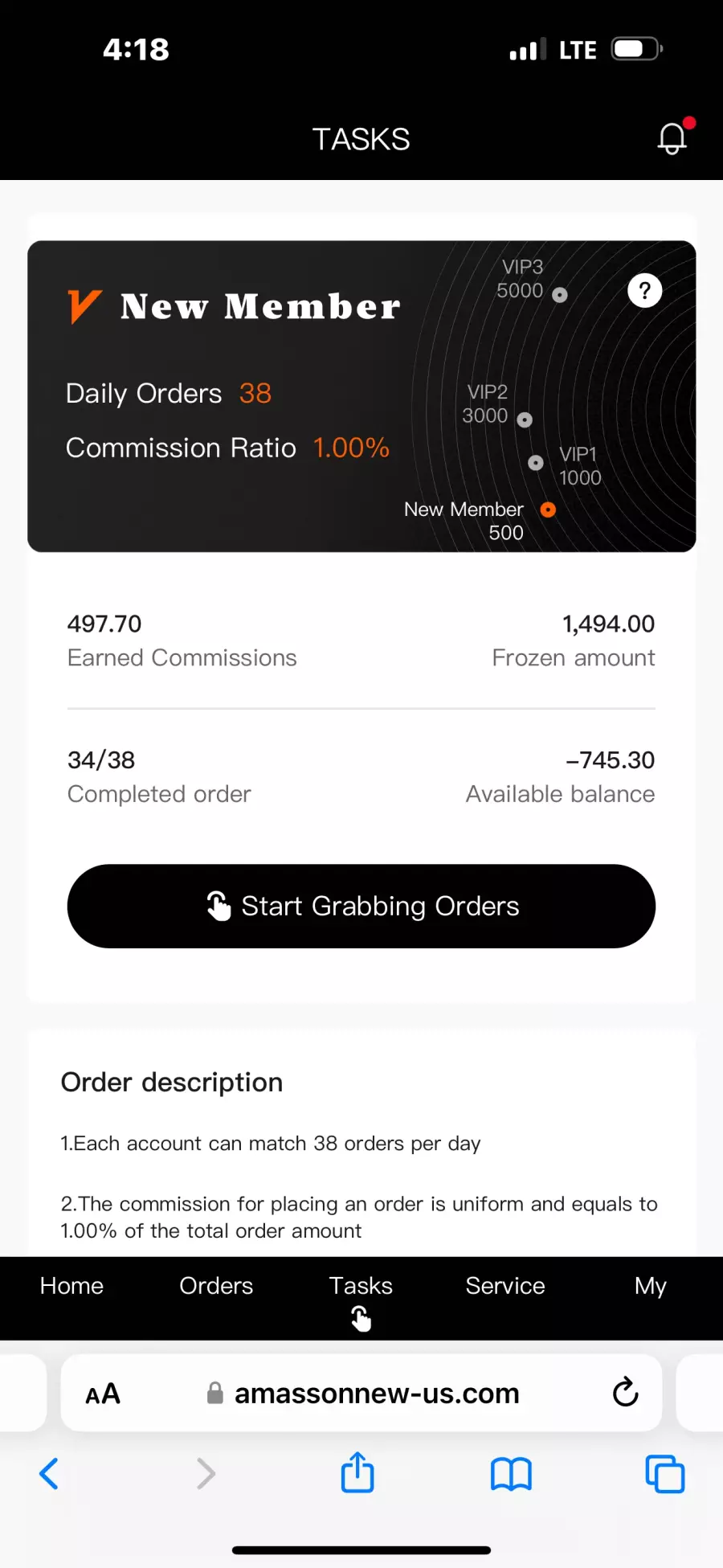Image resolution: width=723 pixels, height=1568 pixels.
Task: Reload the page
Action: coord(625,1392)
